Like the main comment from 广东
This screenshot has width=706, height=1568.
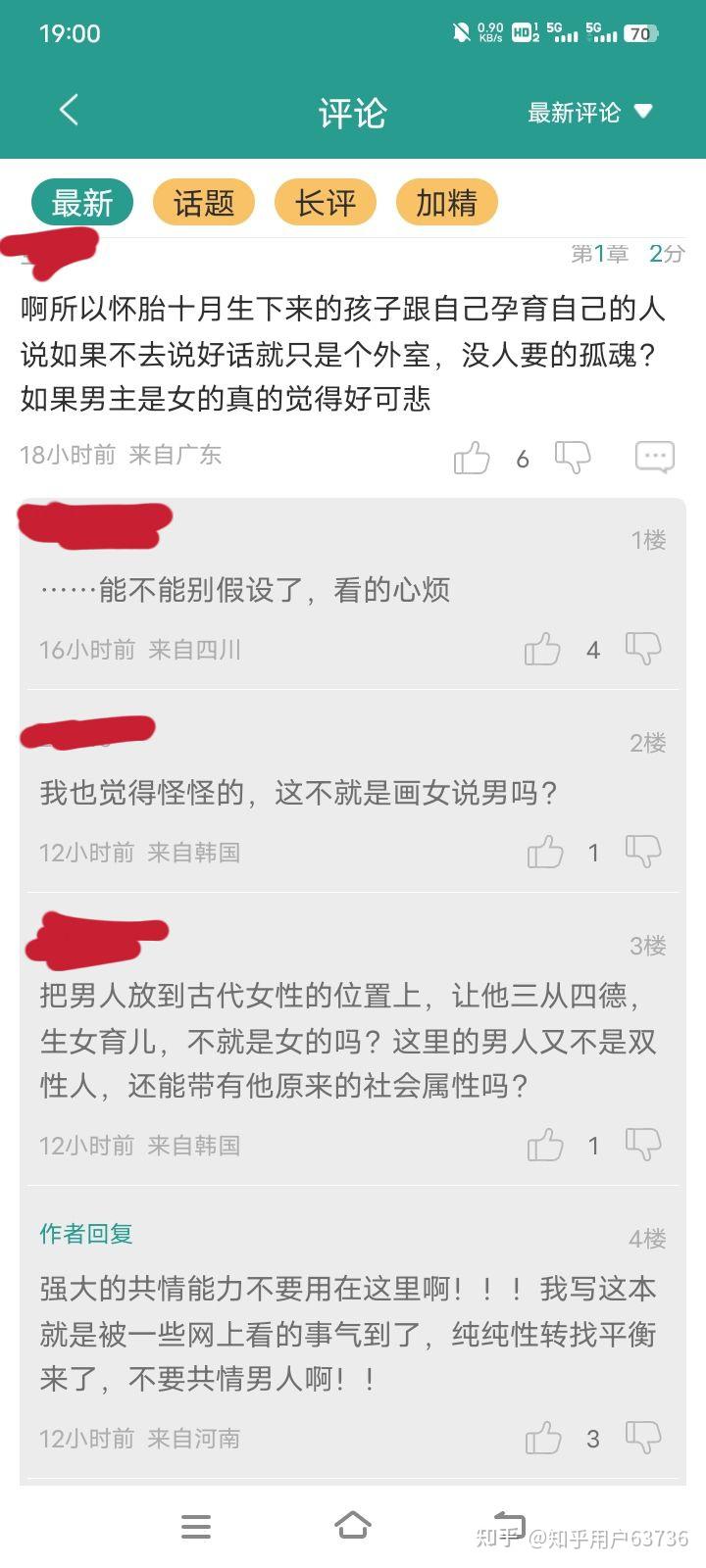[472, 457]
